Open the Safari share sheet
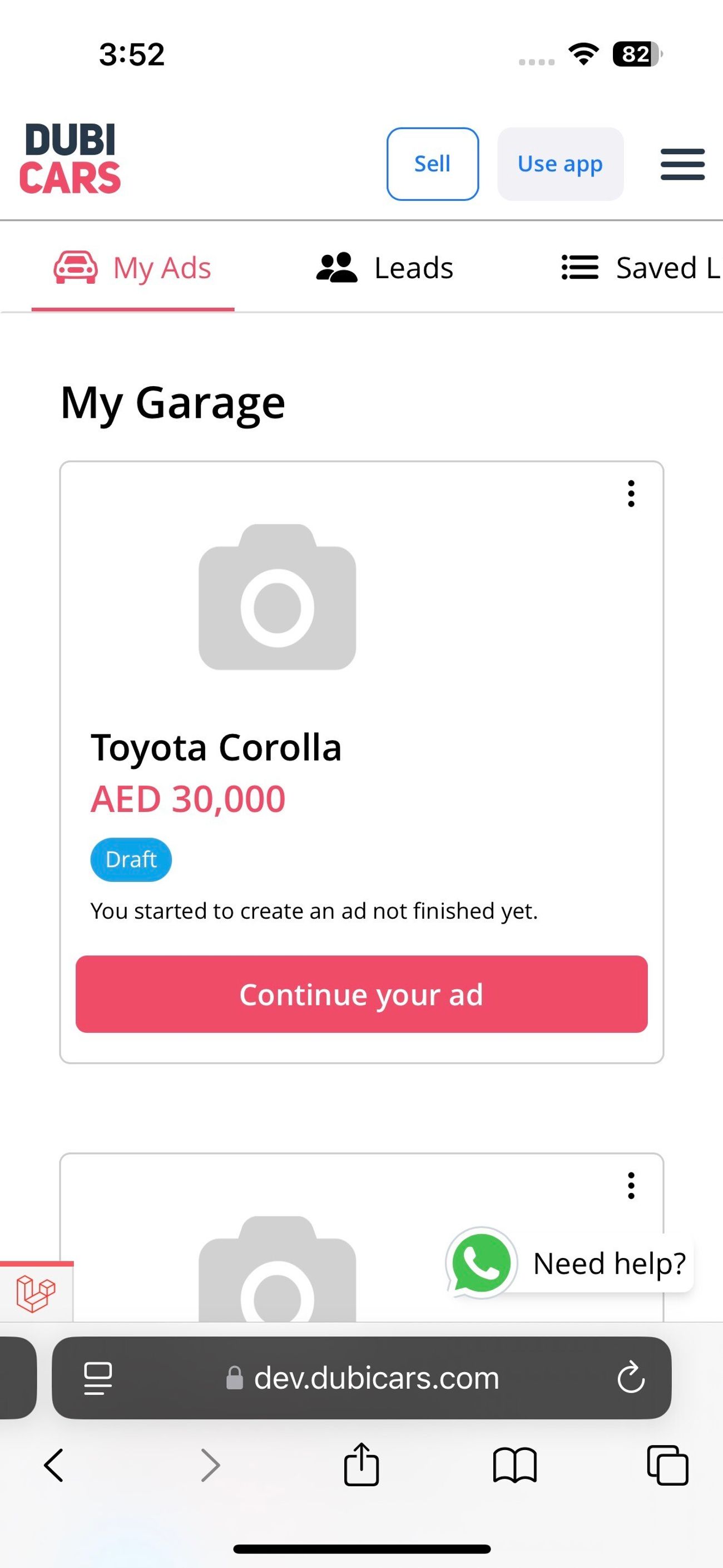Image resolution: width=723 pixels, height=1568 pixels. coord(361,1465)
